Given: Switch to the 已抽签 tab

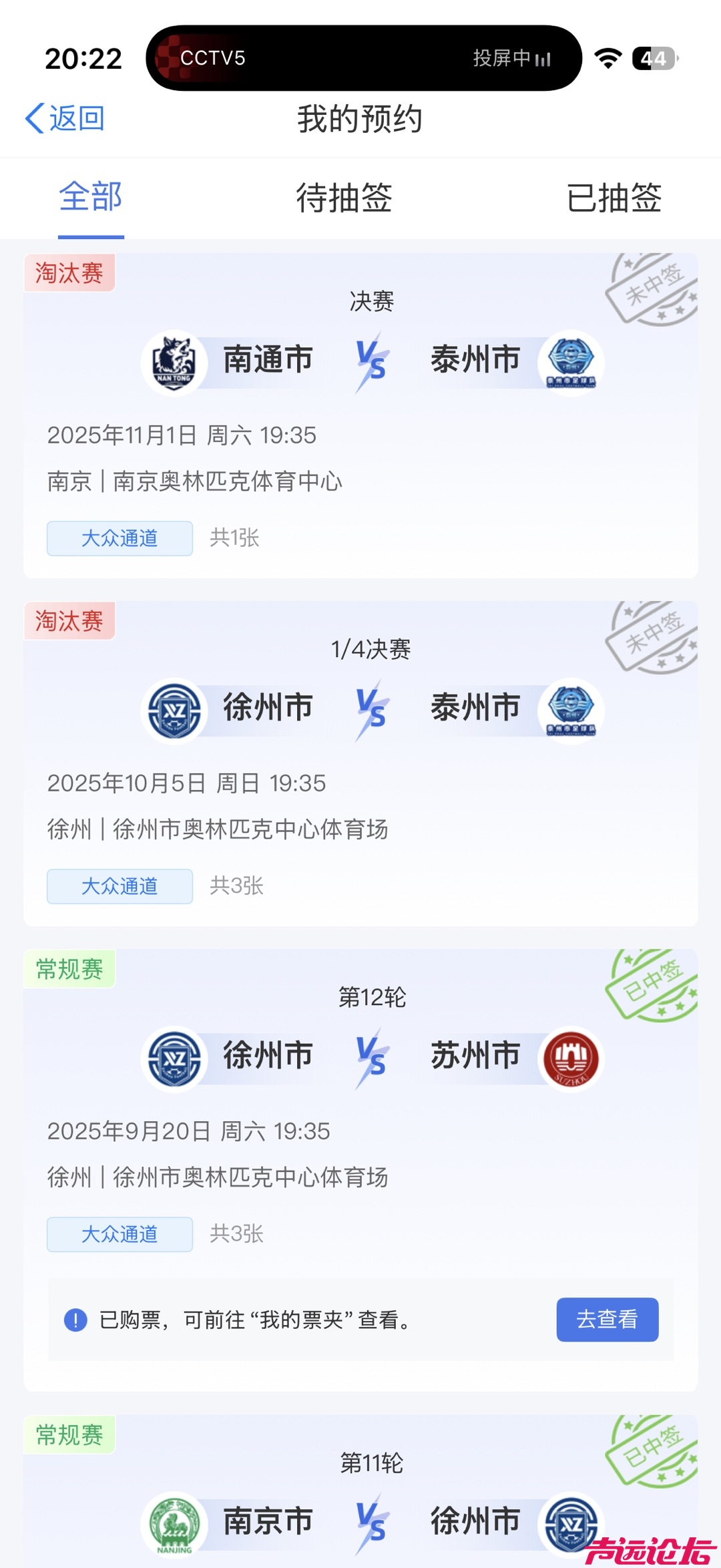Looking at the screenshot, I should 614,198.
